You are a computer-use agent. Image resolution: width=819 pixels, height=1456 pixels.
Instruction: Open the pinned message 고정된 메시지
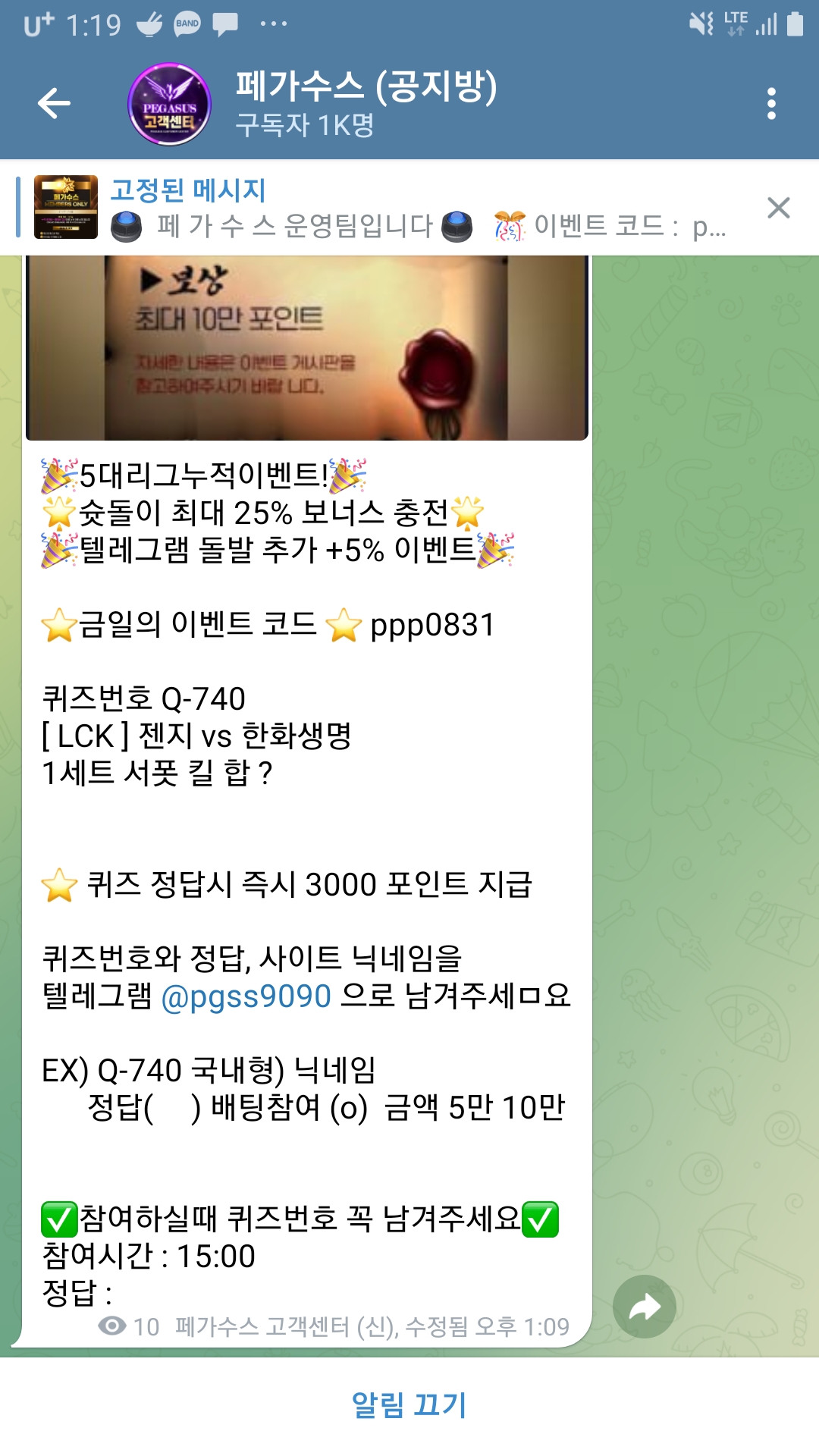[x=379, y=208]
